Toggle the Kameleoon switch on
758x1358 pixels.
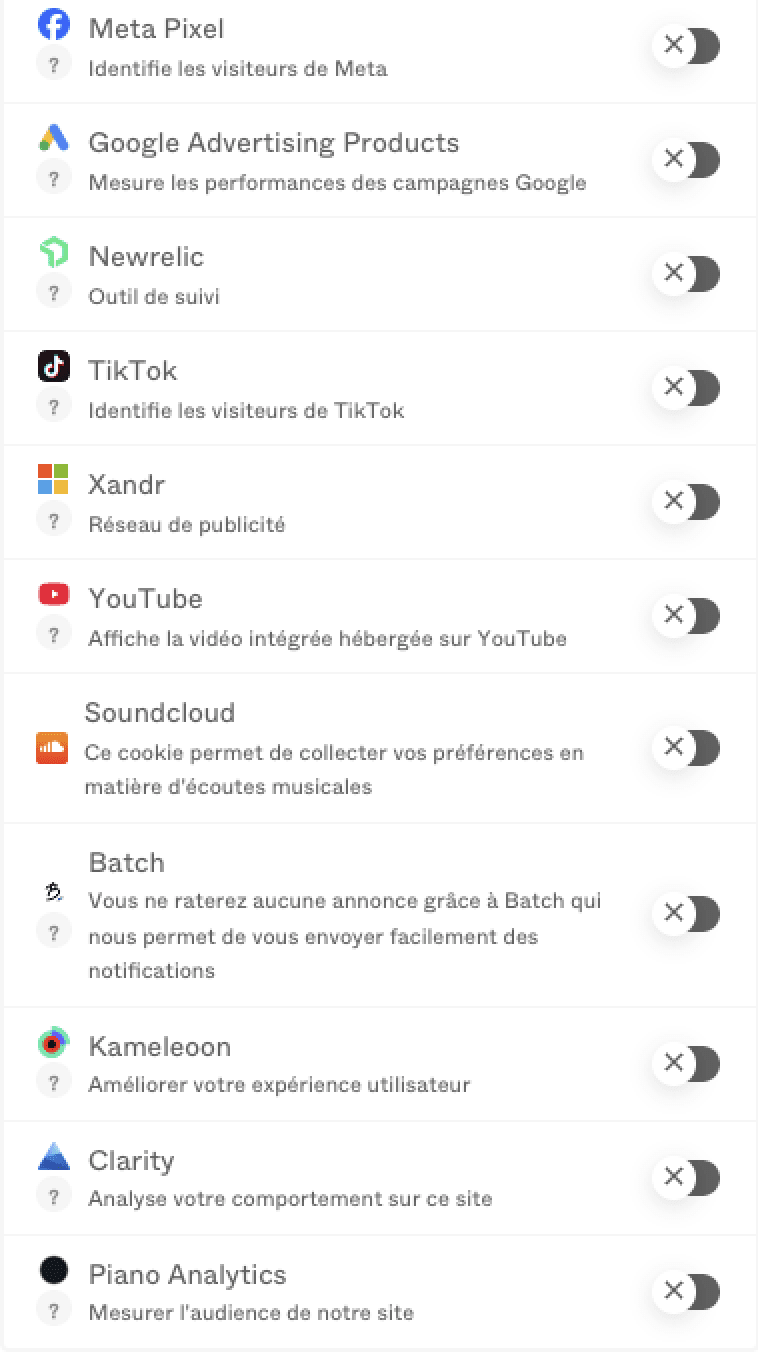(687, 1063)
